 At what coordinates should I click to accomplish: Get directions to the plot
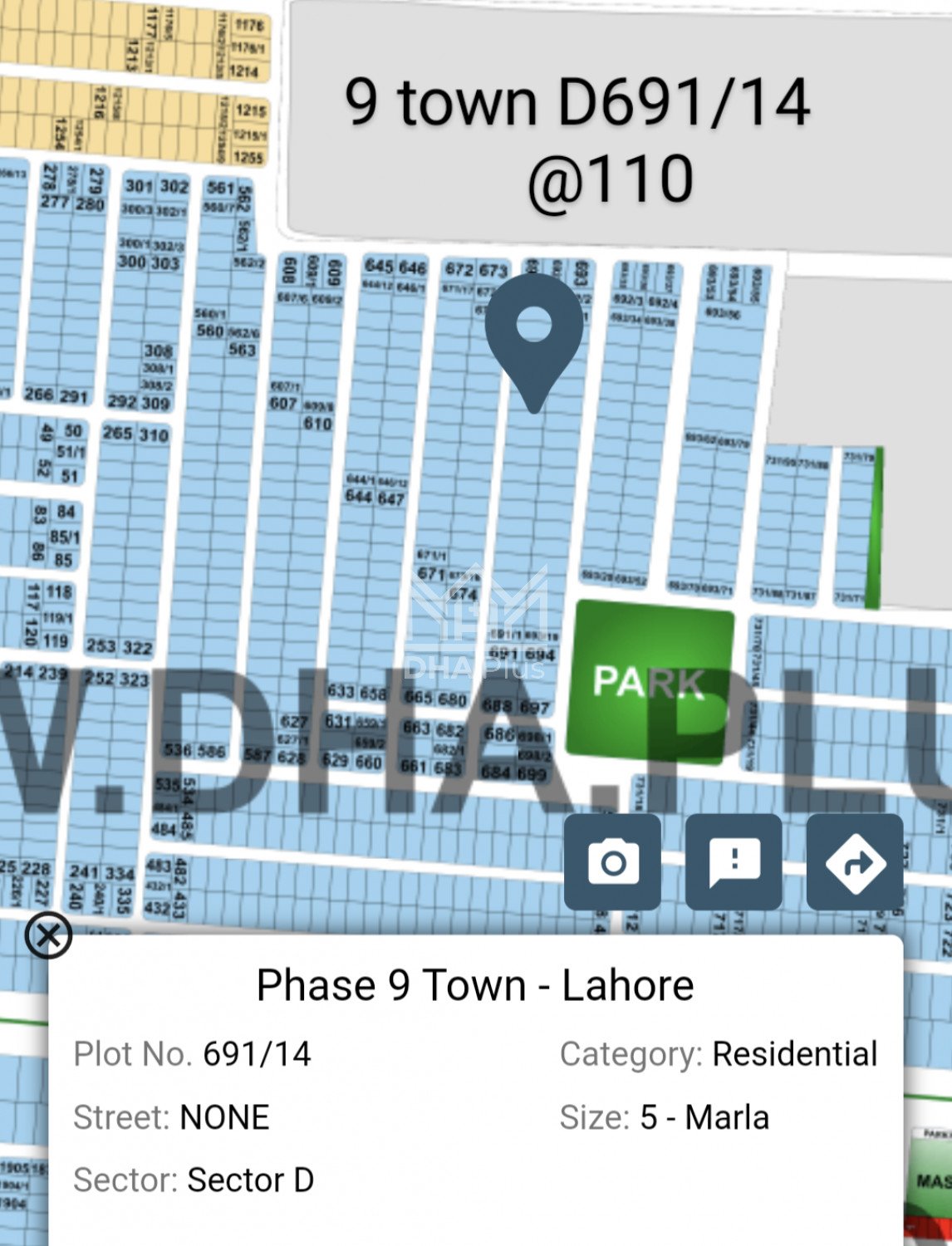point(855,861)
